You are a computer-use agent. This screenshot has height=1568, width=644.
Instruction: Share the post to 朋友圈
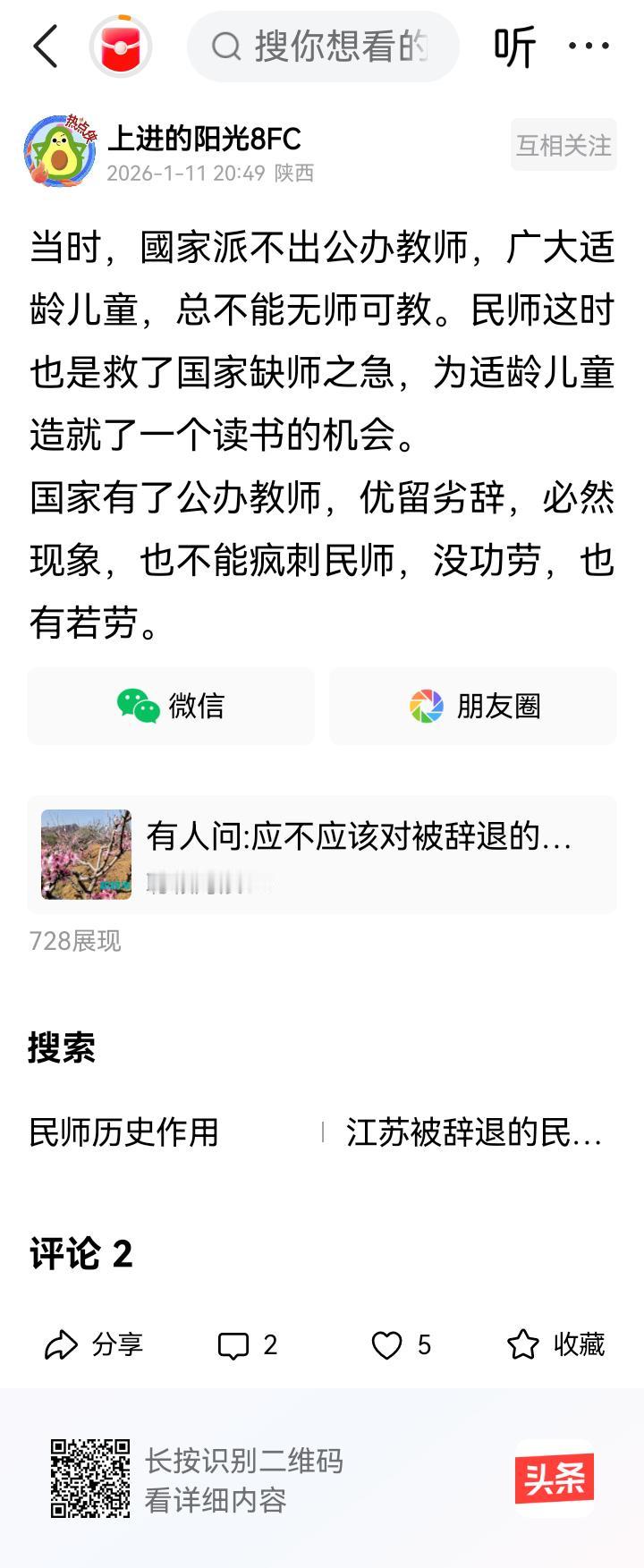point(472,707)
